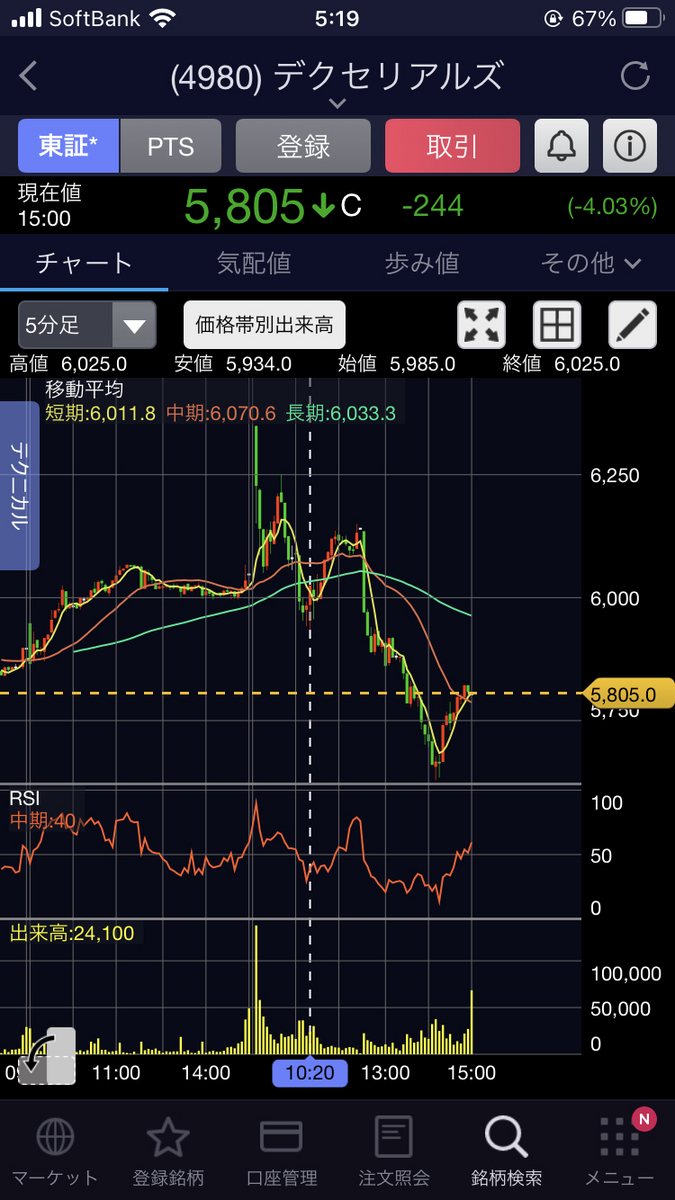Go to the マーケット tab
The width and height of the screenshot is (675, 1200).
point(54,1152)
